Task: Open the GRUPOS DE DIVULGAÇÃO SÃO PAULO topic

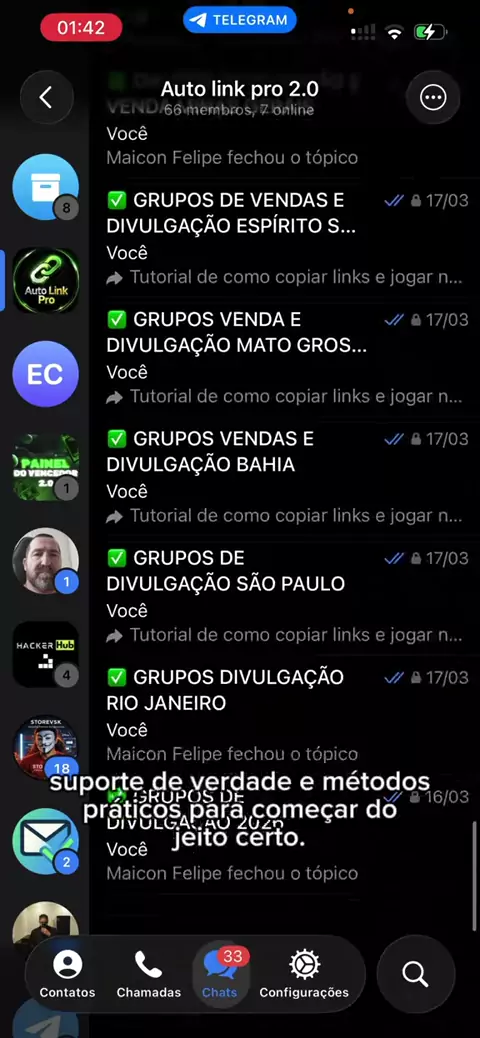Action: [287, 597]
